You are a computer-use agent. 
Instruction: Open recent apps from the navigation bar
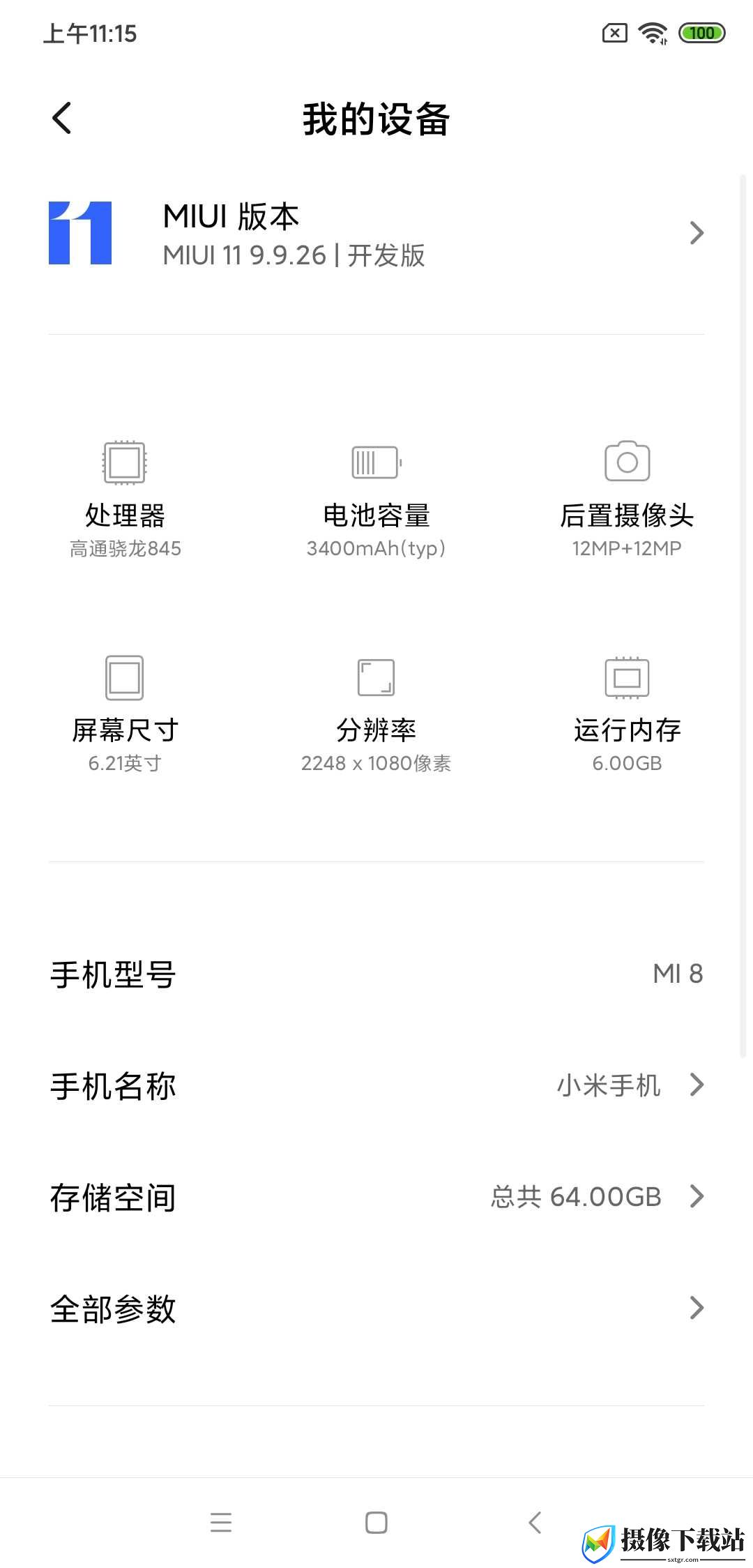[x=220, y=1523]
